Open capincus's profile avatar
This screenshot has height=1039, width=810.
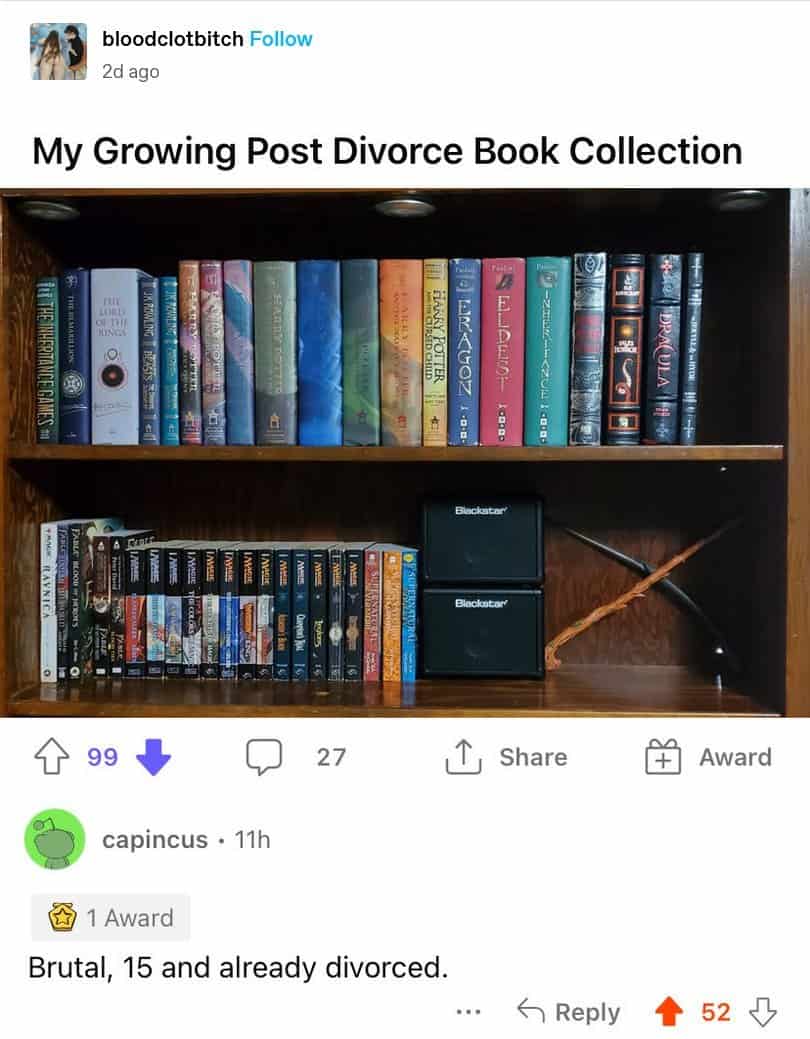(x=54, y=838)
